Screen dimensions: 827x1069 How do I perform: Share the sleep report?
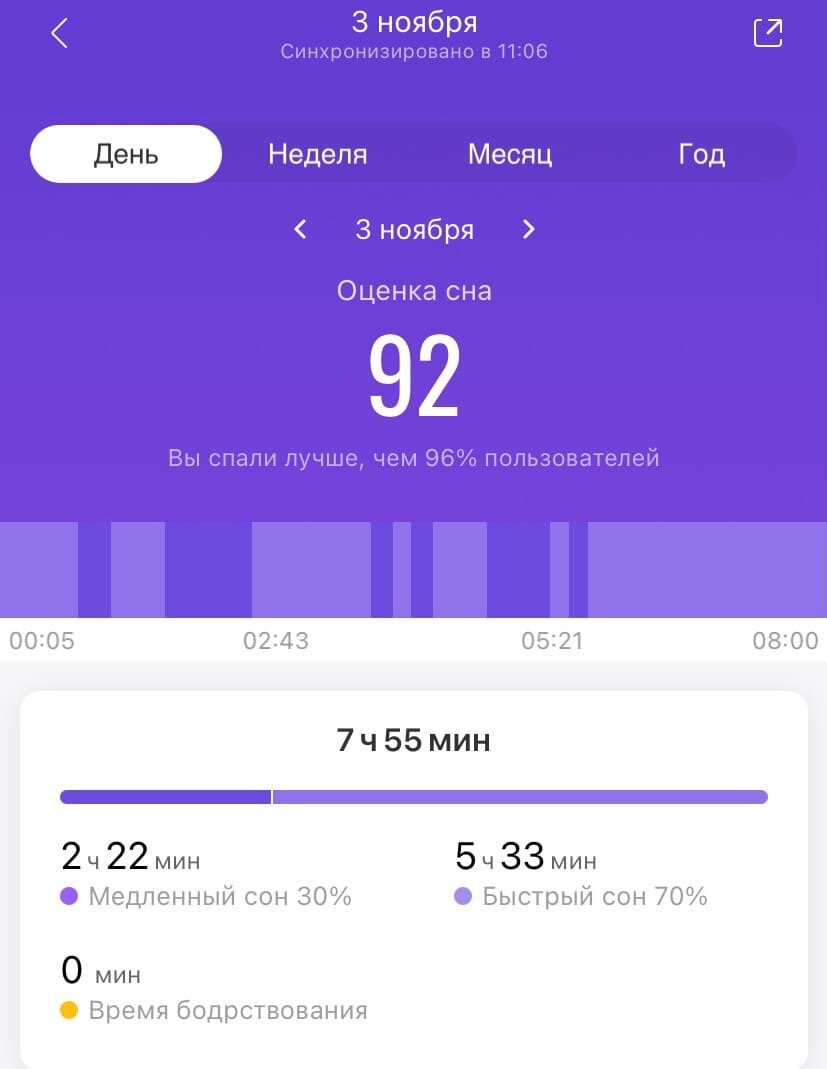pos(768,33)
